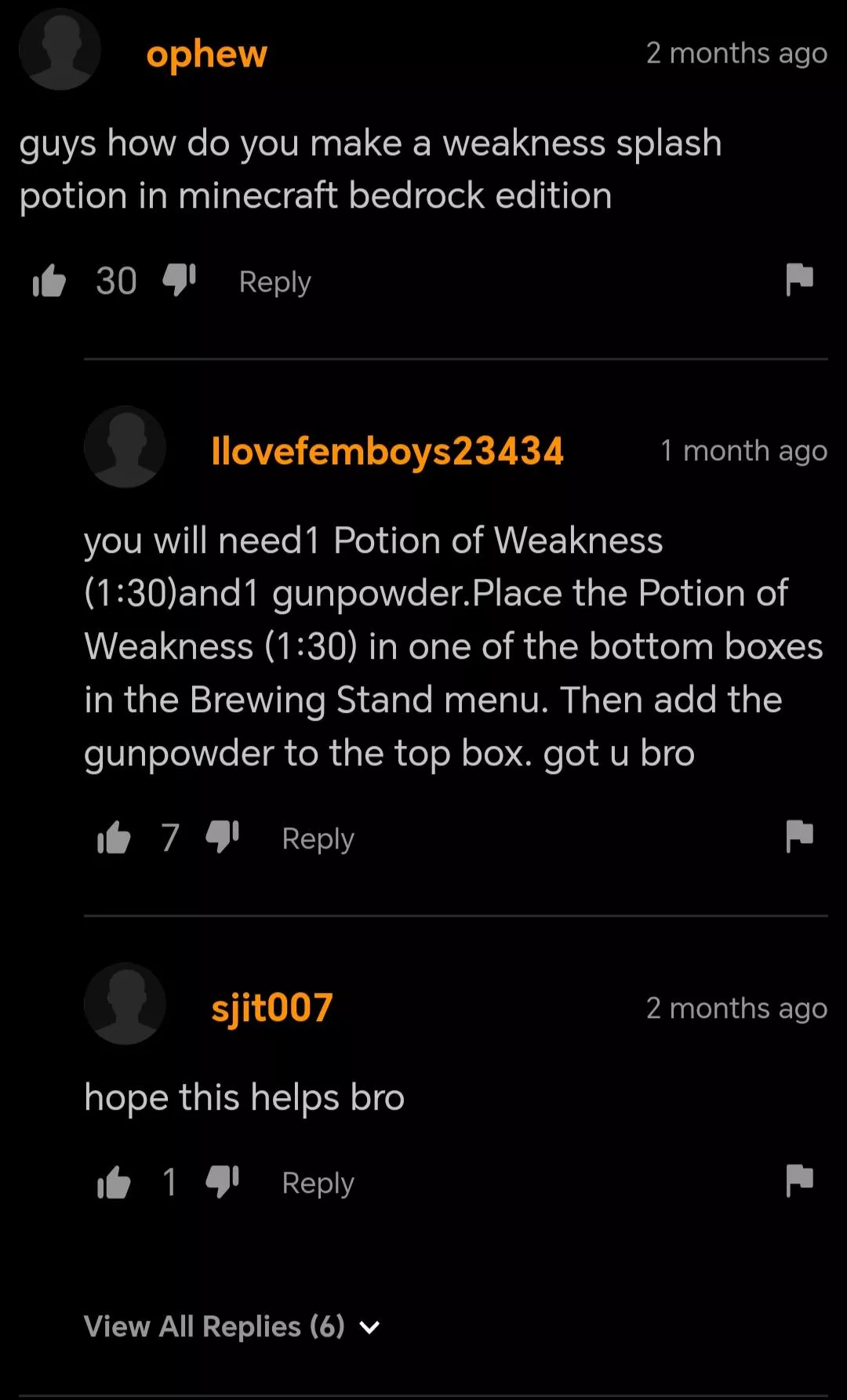Reply to Ilovefemboys23434's comment
The width and height of the screenshot is (847, 1400).
(x=318, y=838)
